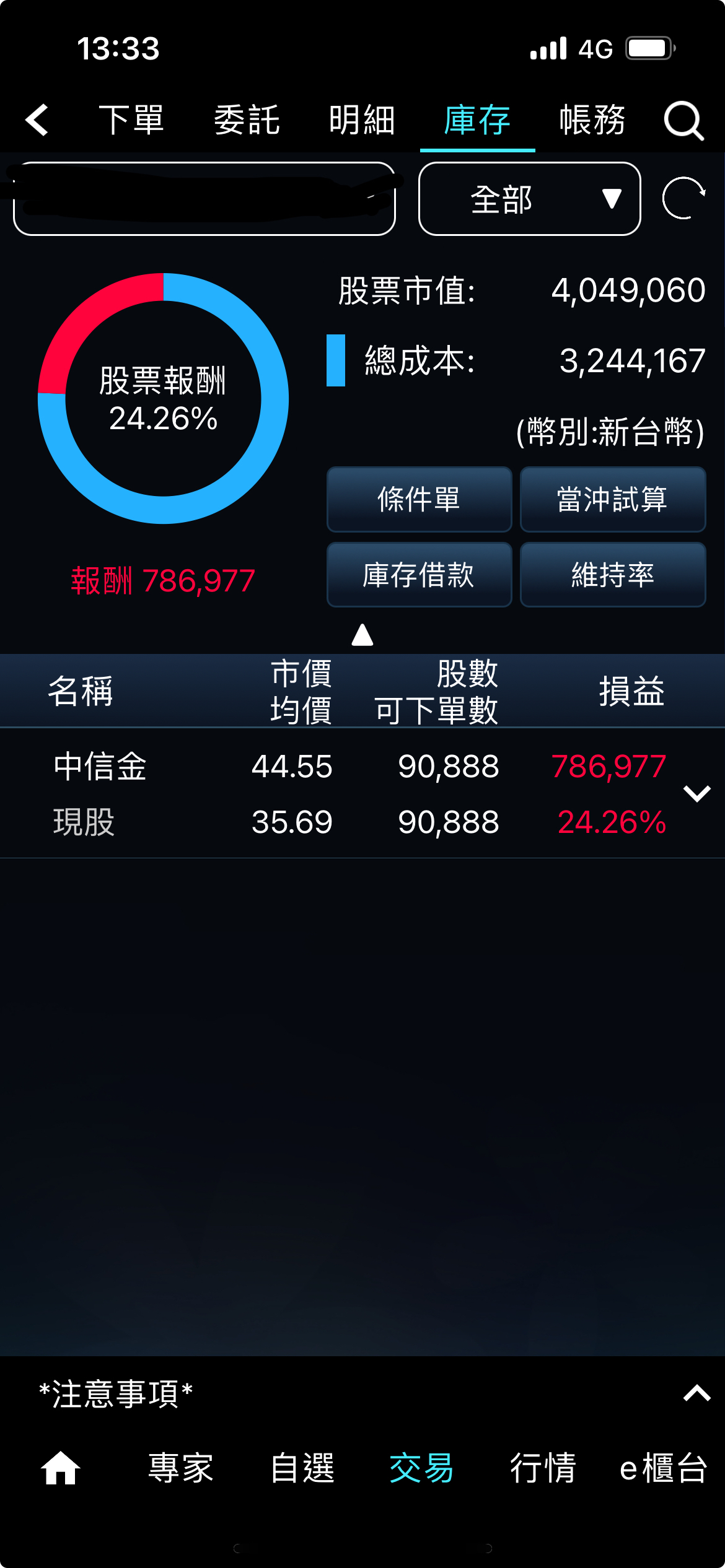The image size is (725, 1568).
Task: Open the 自選 watchlist tab
Action: click(x=302, y=1468)
